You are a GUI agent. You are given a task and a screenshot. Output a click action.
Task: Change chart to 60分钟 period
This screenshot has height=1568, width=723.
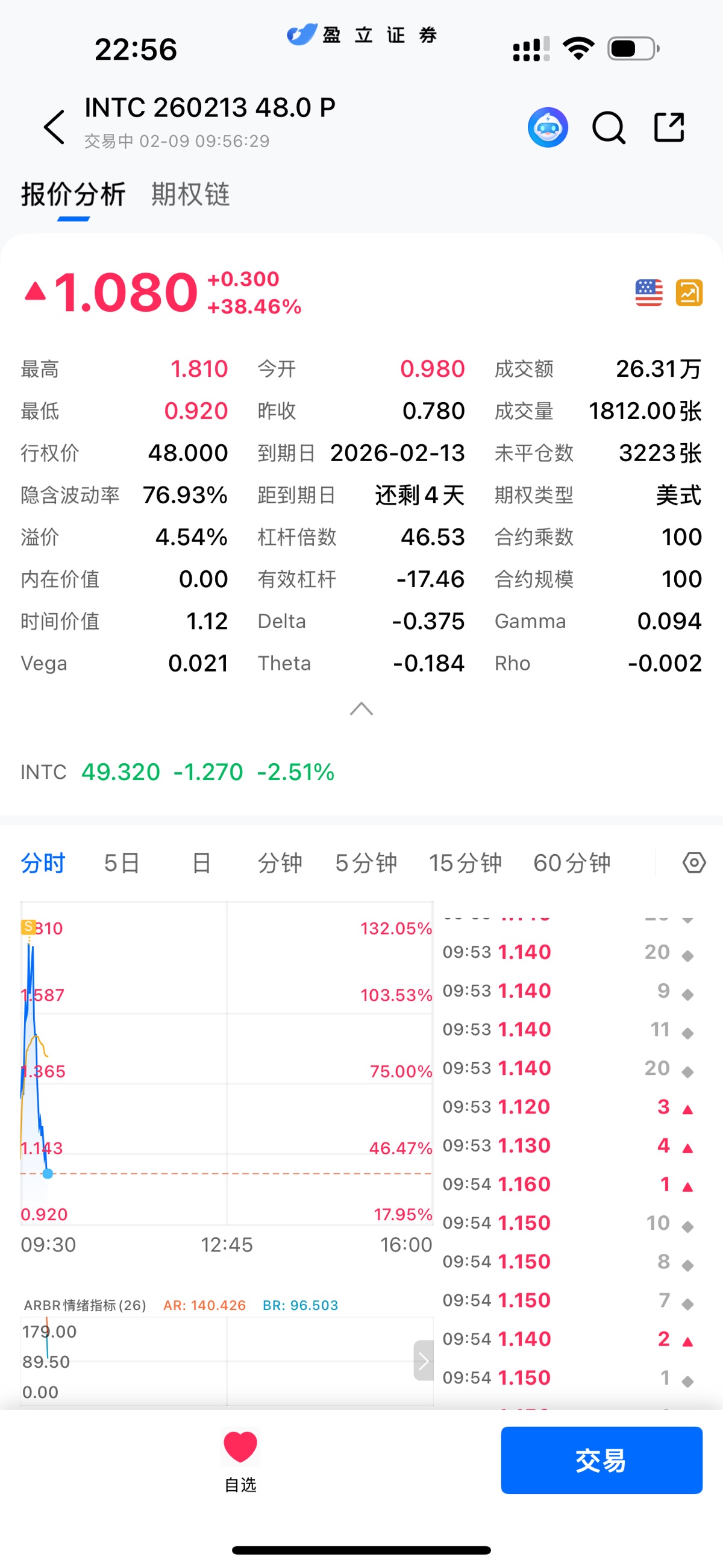571,863
